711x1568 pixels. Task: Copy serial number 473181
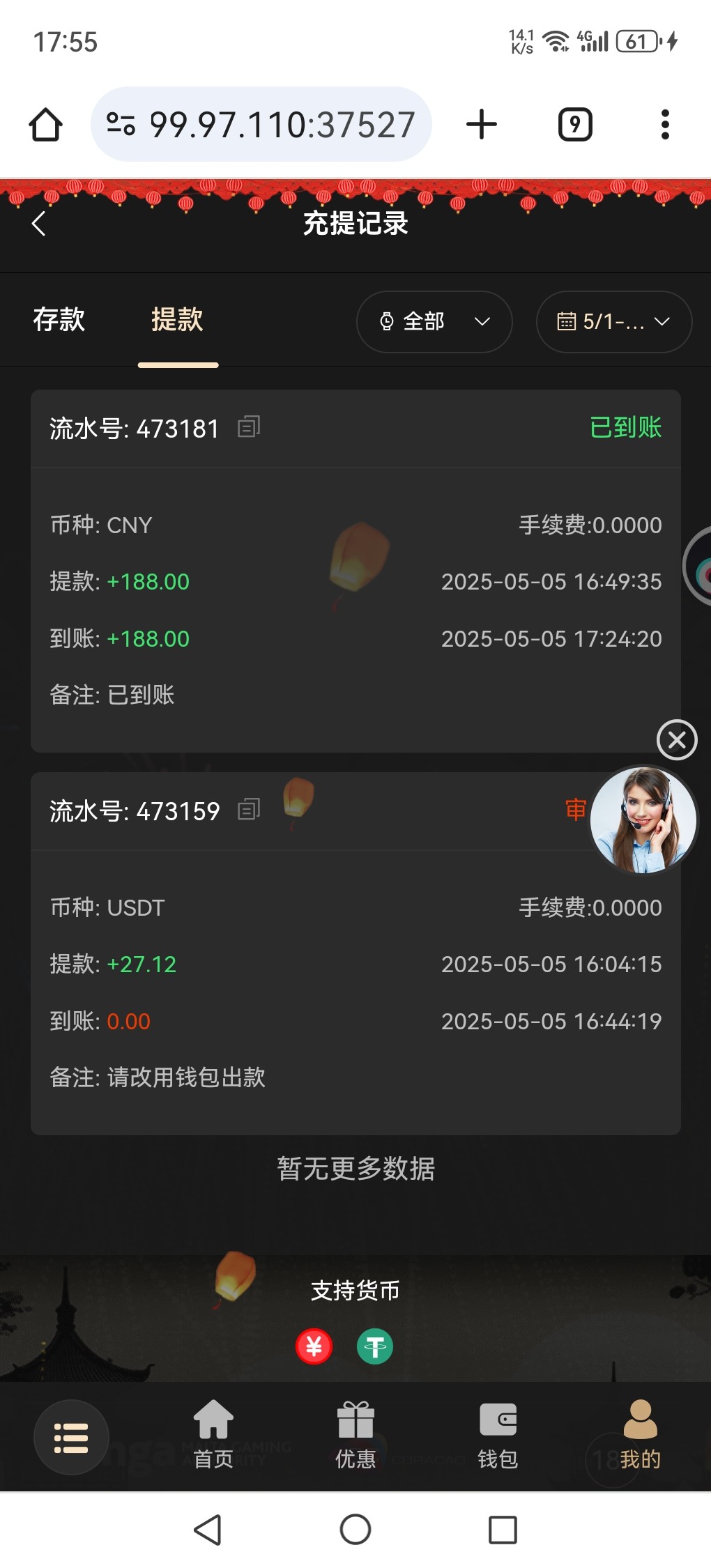249,426
